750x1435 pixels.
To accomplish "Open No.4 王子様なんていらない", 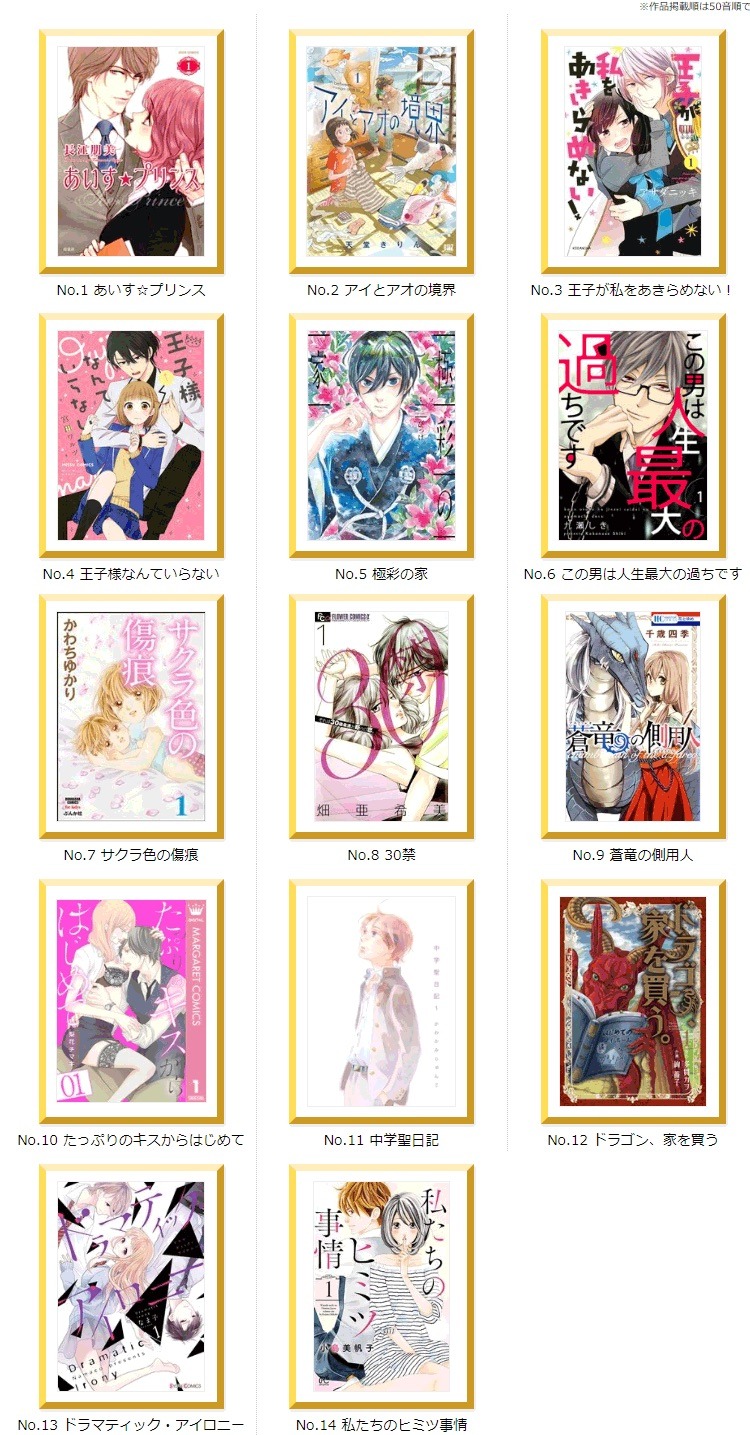I will [x=131, y=435].
